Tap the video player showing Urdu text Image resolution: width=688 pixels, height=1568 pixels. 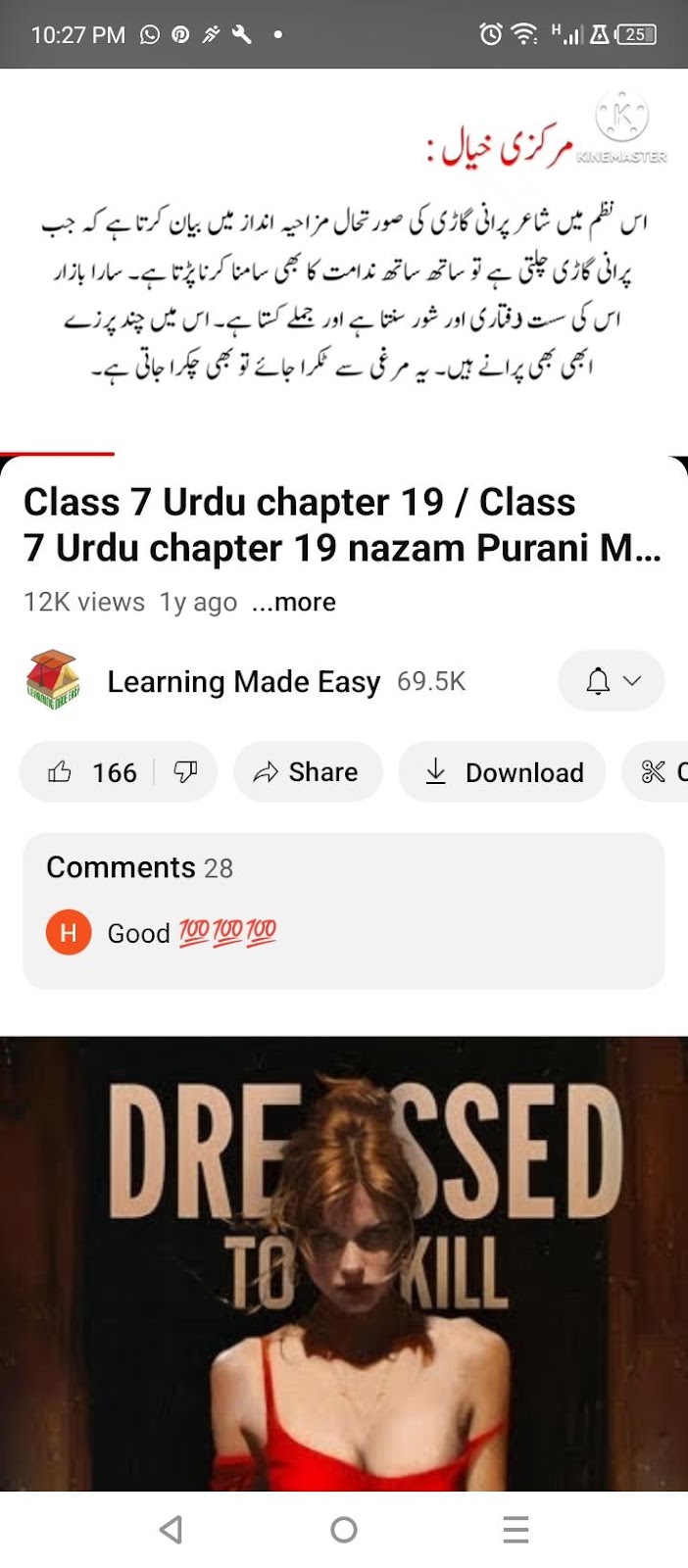click(344, 261)
